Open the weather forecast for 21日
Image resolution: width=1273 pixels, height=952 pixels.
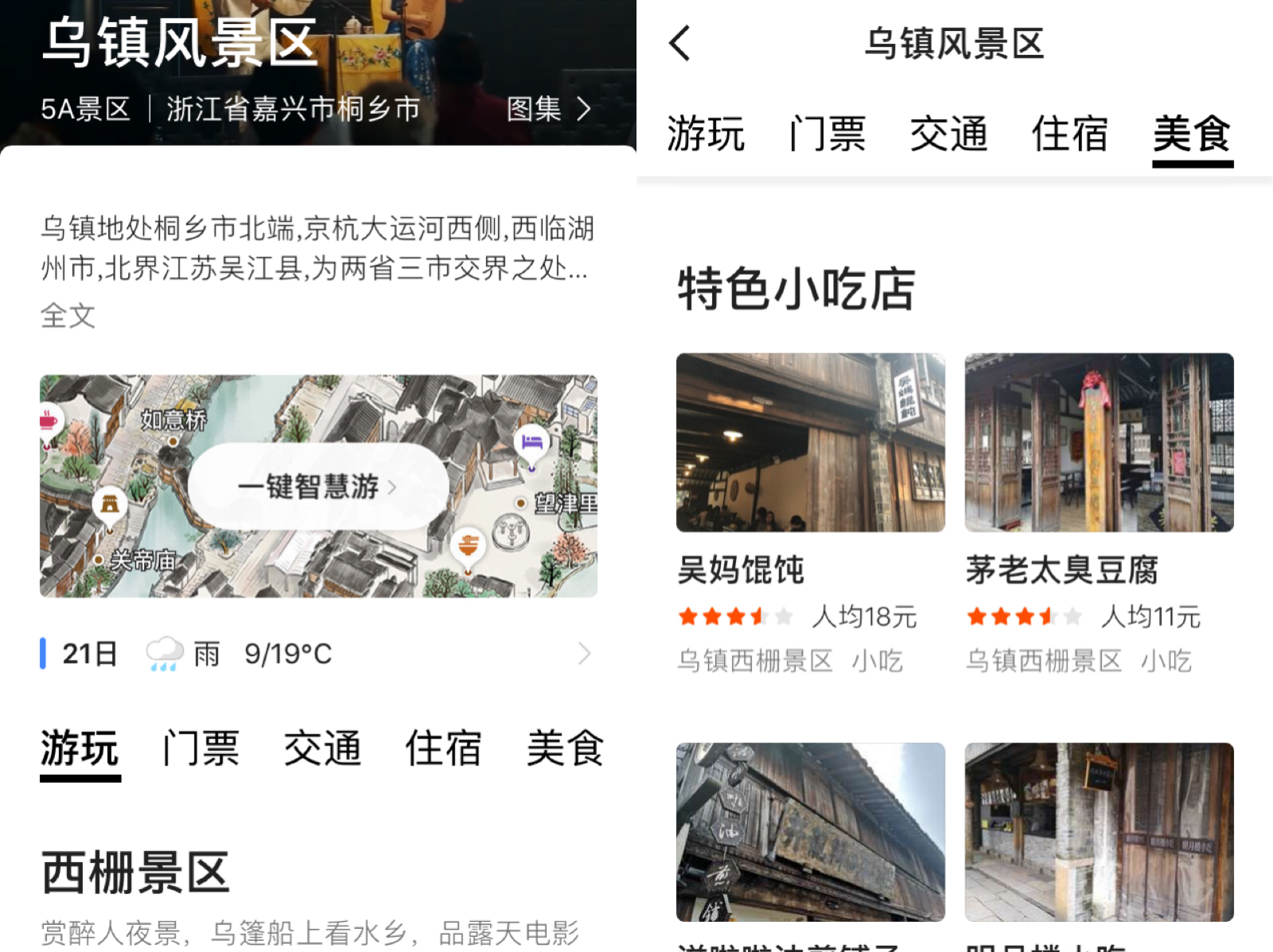click(x=318, y=654)
